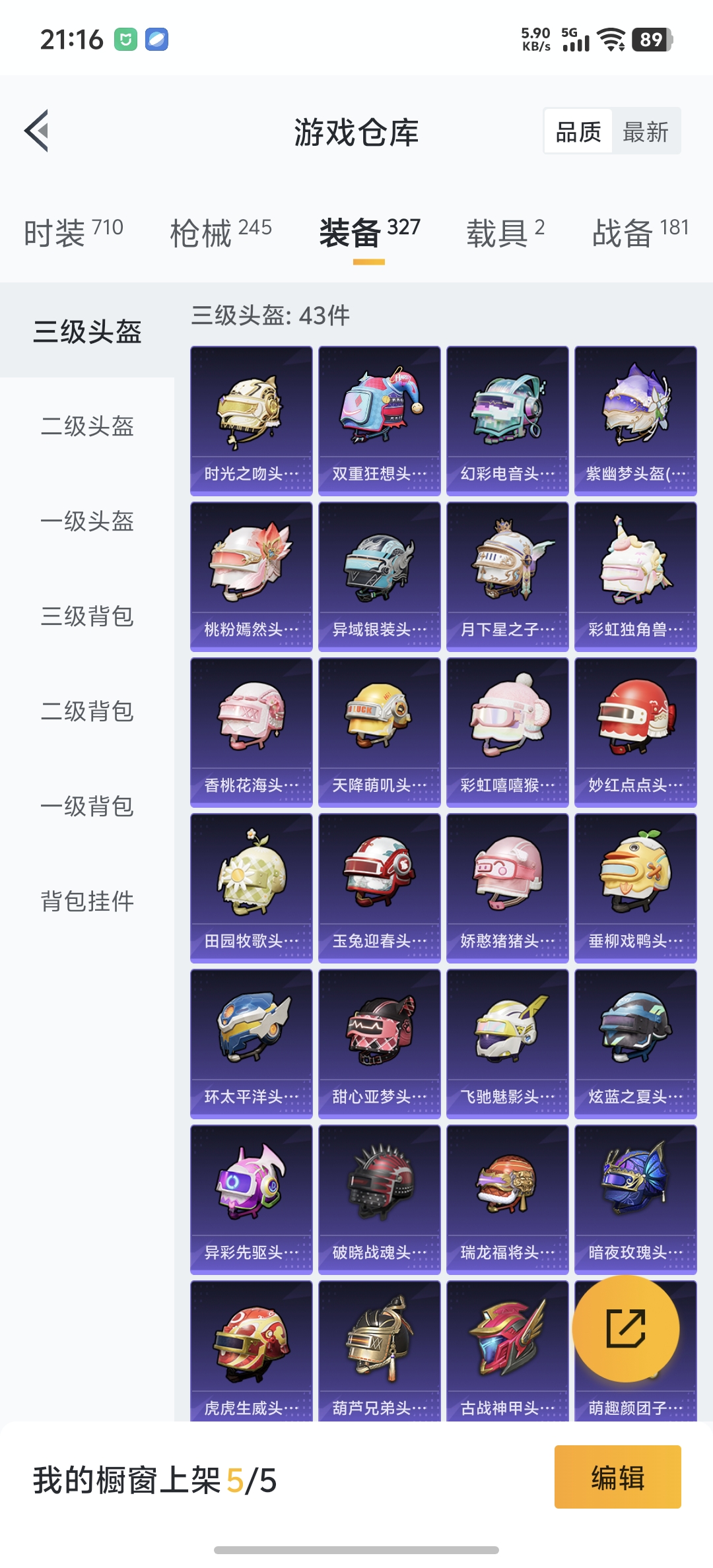Open the 枪械 tab

click(x=221, y=232)
